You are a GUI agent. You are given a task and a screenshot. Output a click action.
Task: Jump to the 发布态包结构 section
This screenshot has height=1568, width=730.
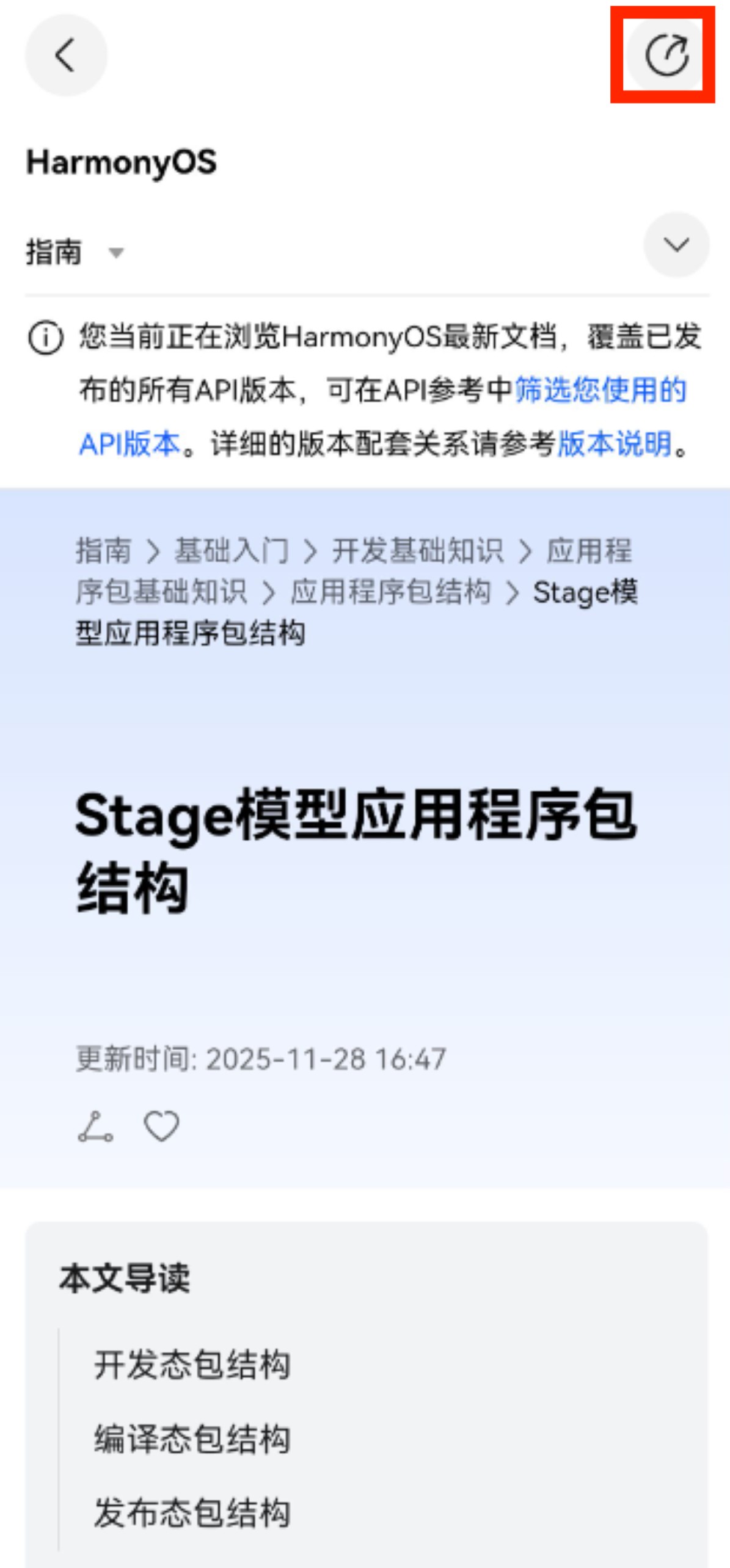pos(192,1513)
